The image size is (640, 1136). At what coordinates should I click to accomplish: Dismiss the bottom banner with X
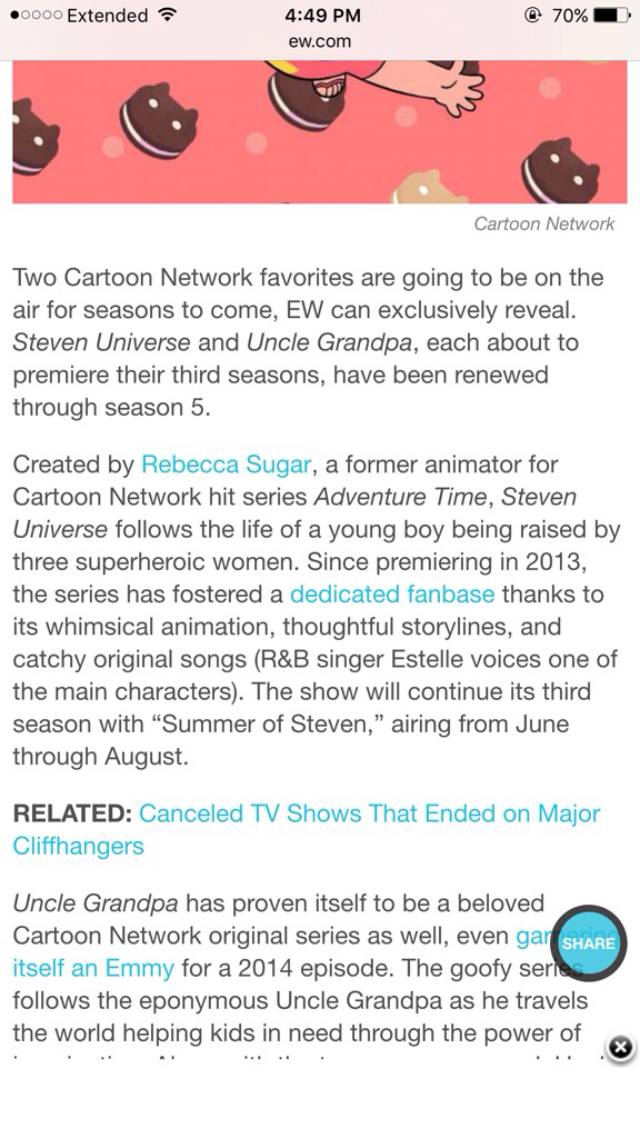620,1048
